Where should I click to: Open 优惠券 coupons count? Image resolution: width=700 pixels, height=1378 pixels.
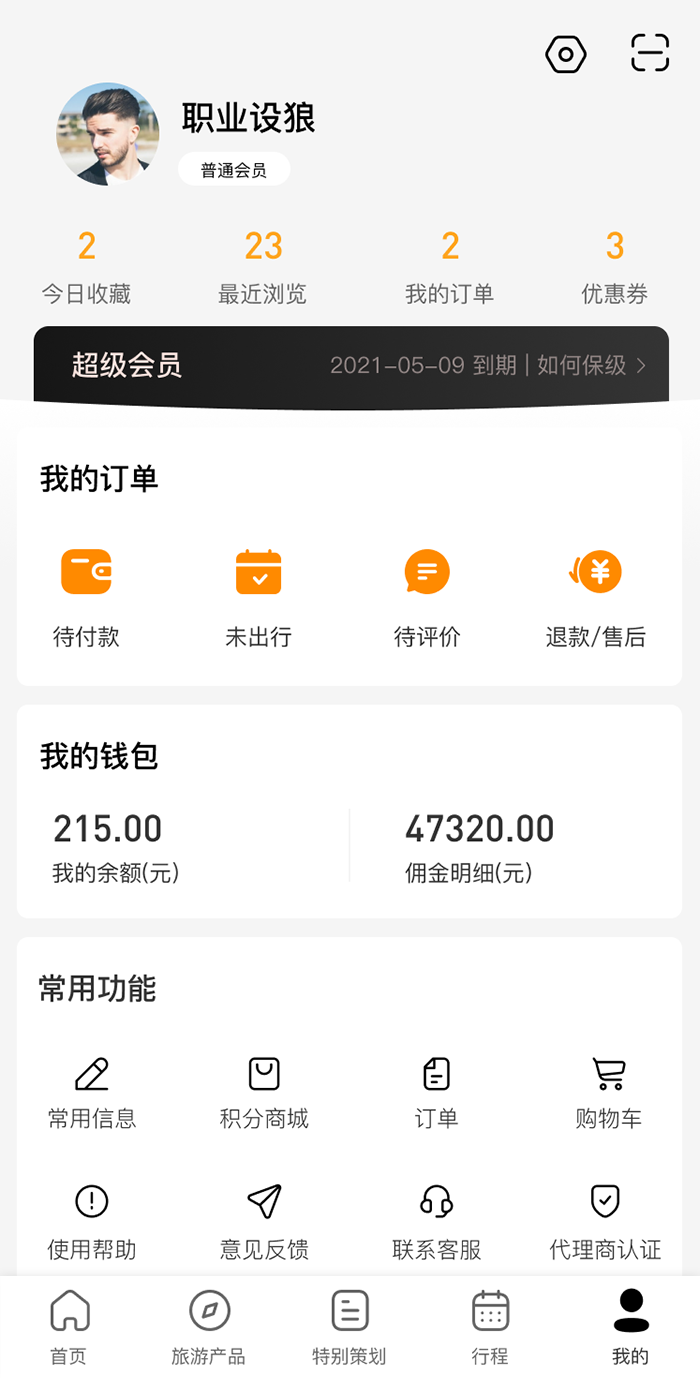[615, 266]
